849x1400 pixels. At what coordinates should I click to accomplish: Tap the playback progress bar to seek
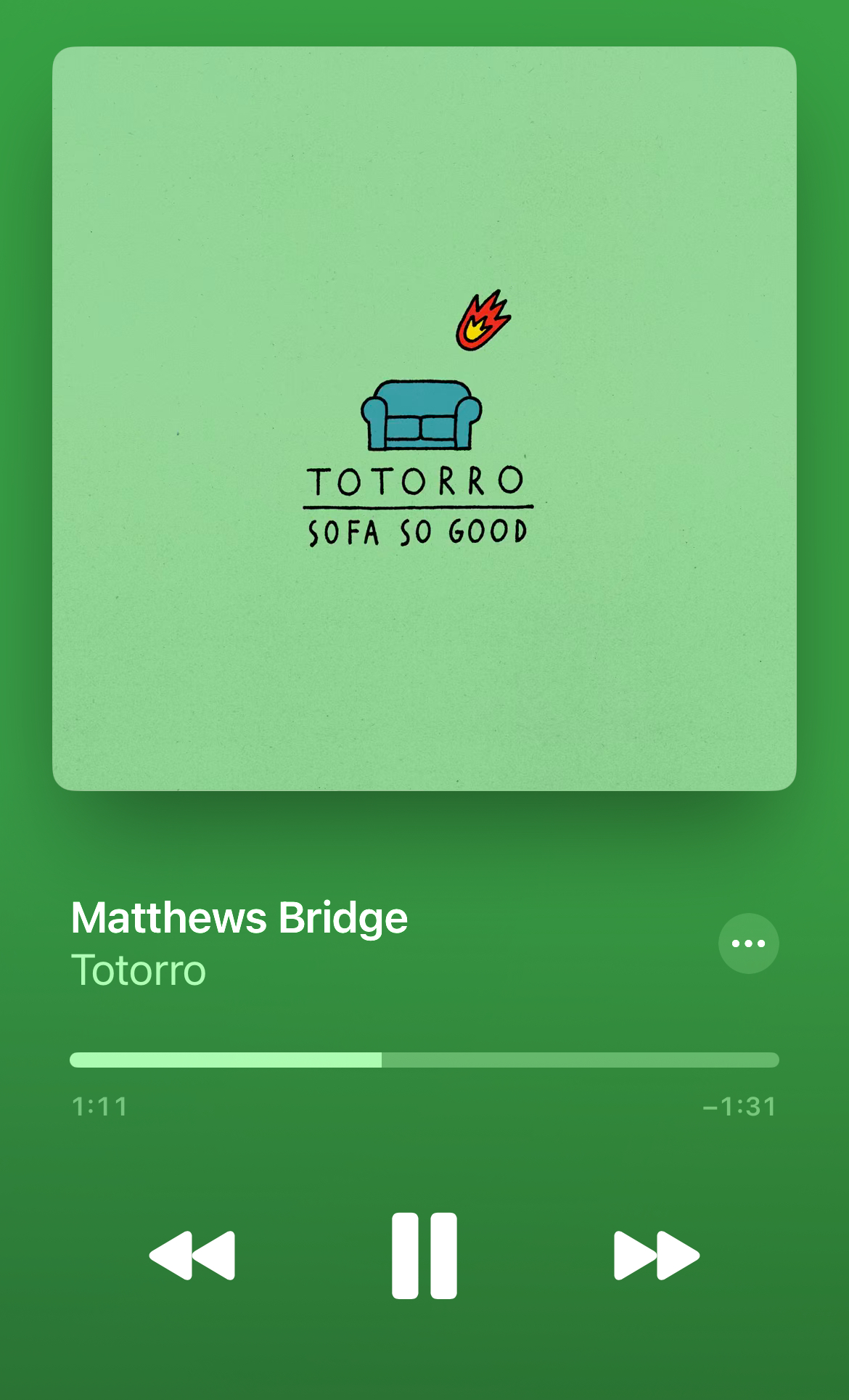tap(424, 1060)
